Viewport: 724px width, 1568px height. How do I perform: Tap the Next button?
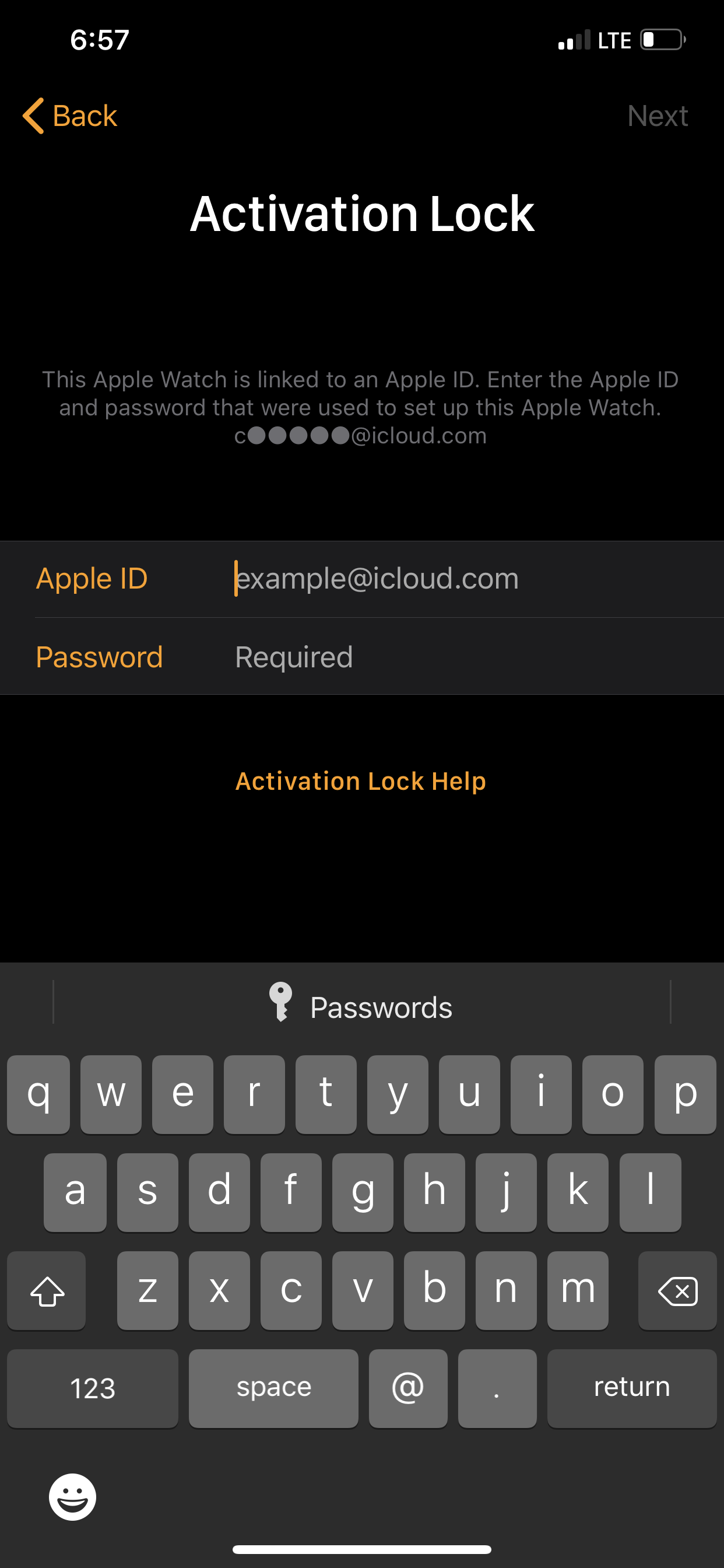pos(657,116)
